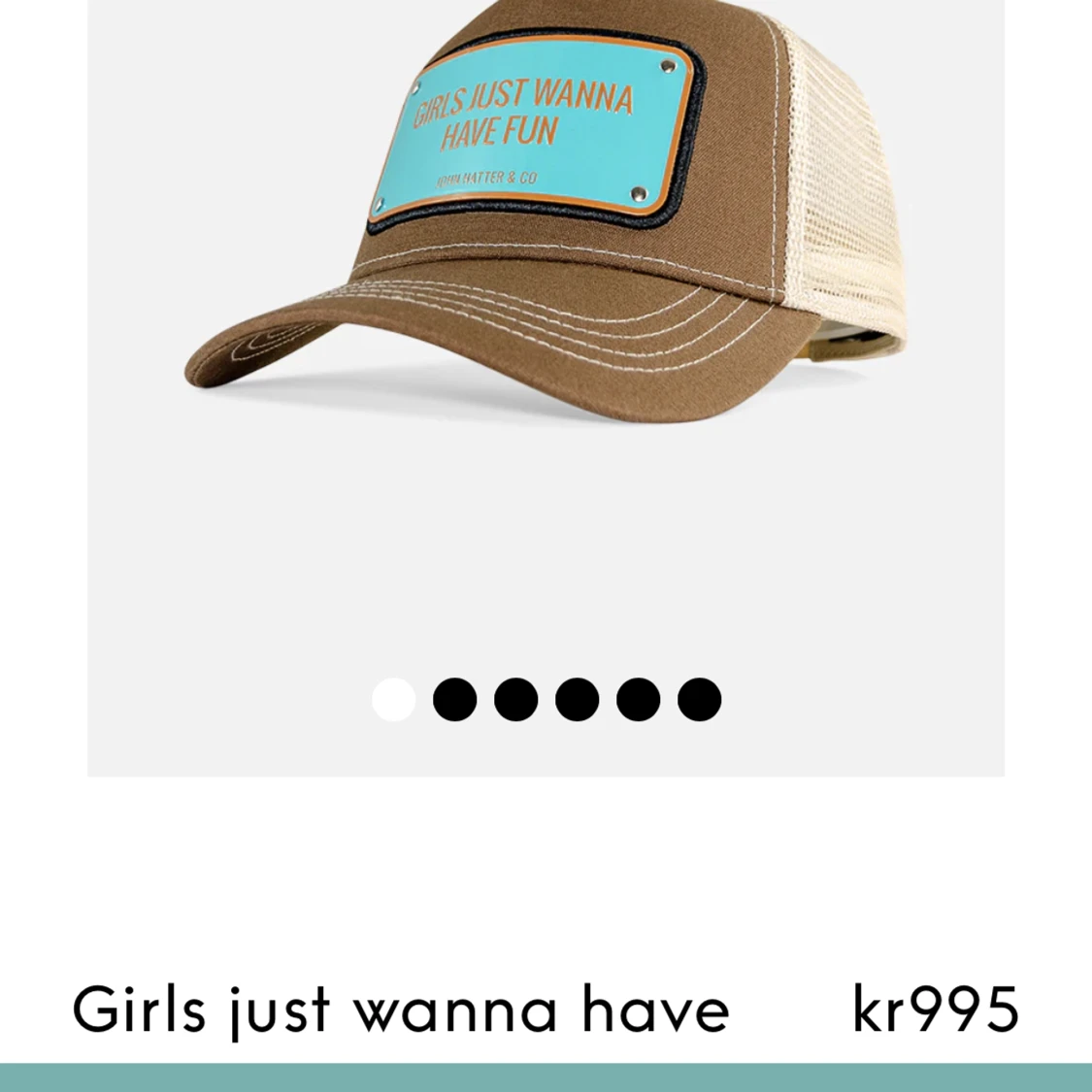The width and height of the screenshot is (1092, 1092).
Task: Tap the sixth and last image dot
Action: pos(699,699)
